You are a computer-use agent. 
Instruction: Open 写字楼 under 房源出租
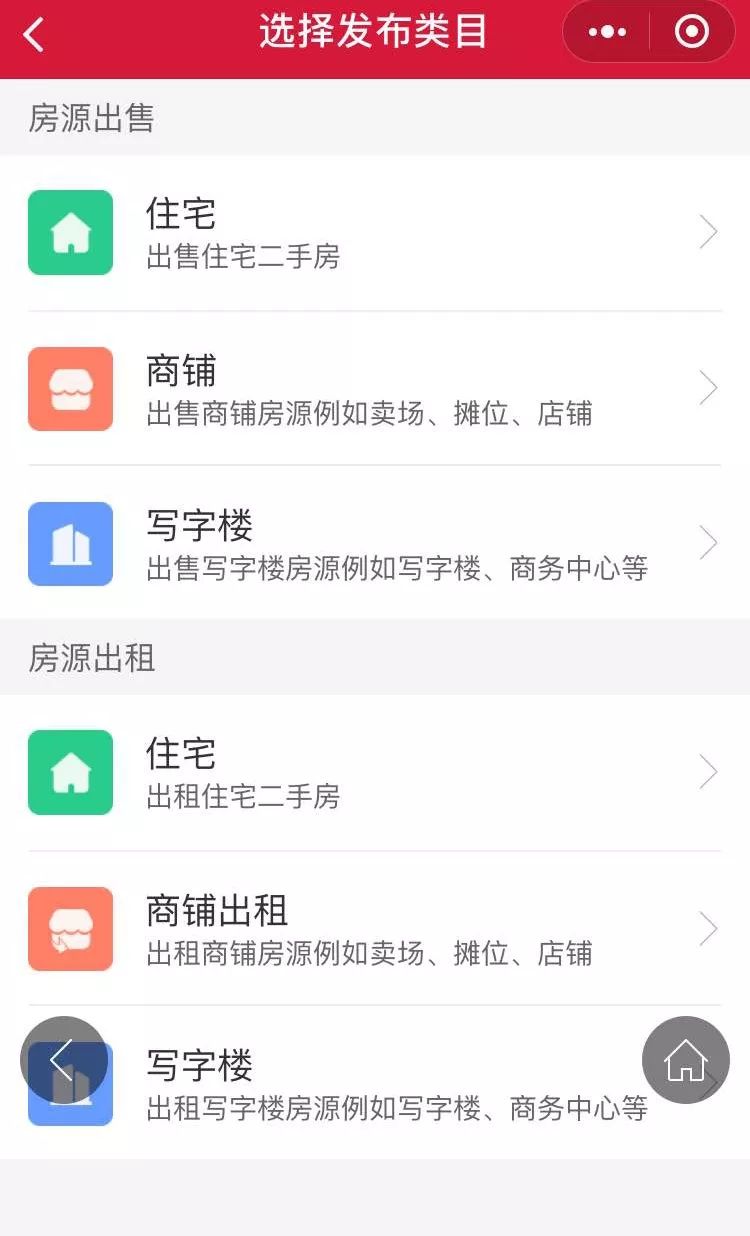point(375,1083)
